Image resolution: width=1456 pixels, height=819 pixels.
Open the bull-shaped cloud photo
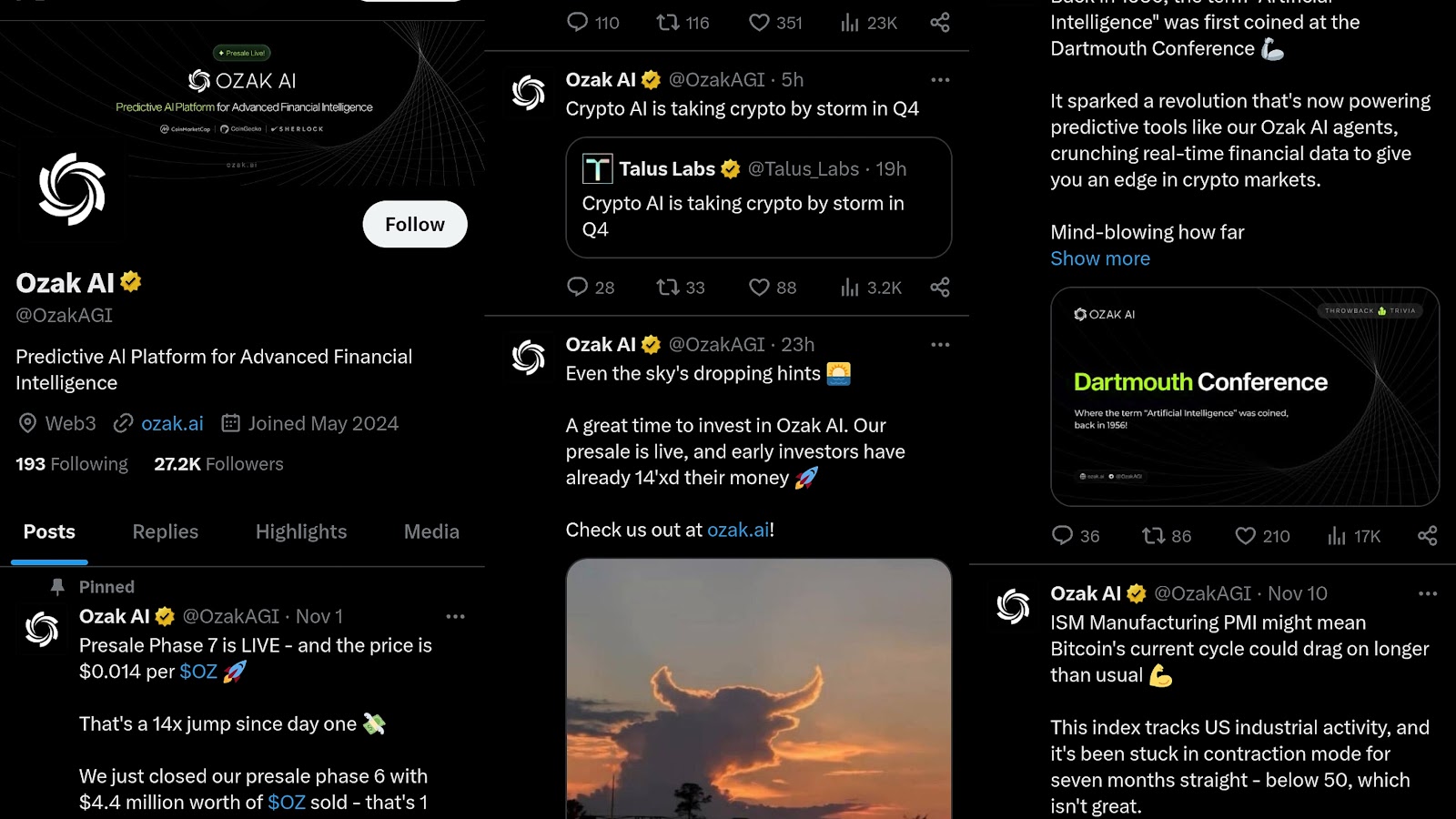758,692
